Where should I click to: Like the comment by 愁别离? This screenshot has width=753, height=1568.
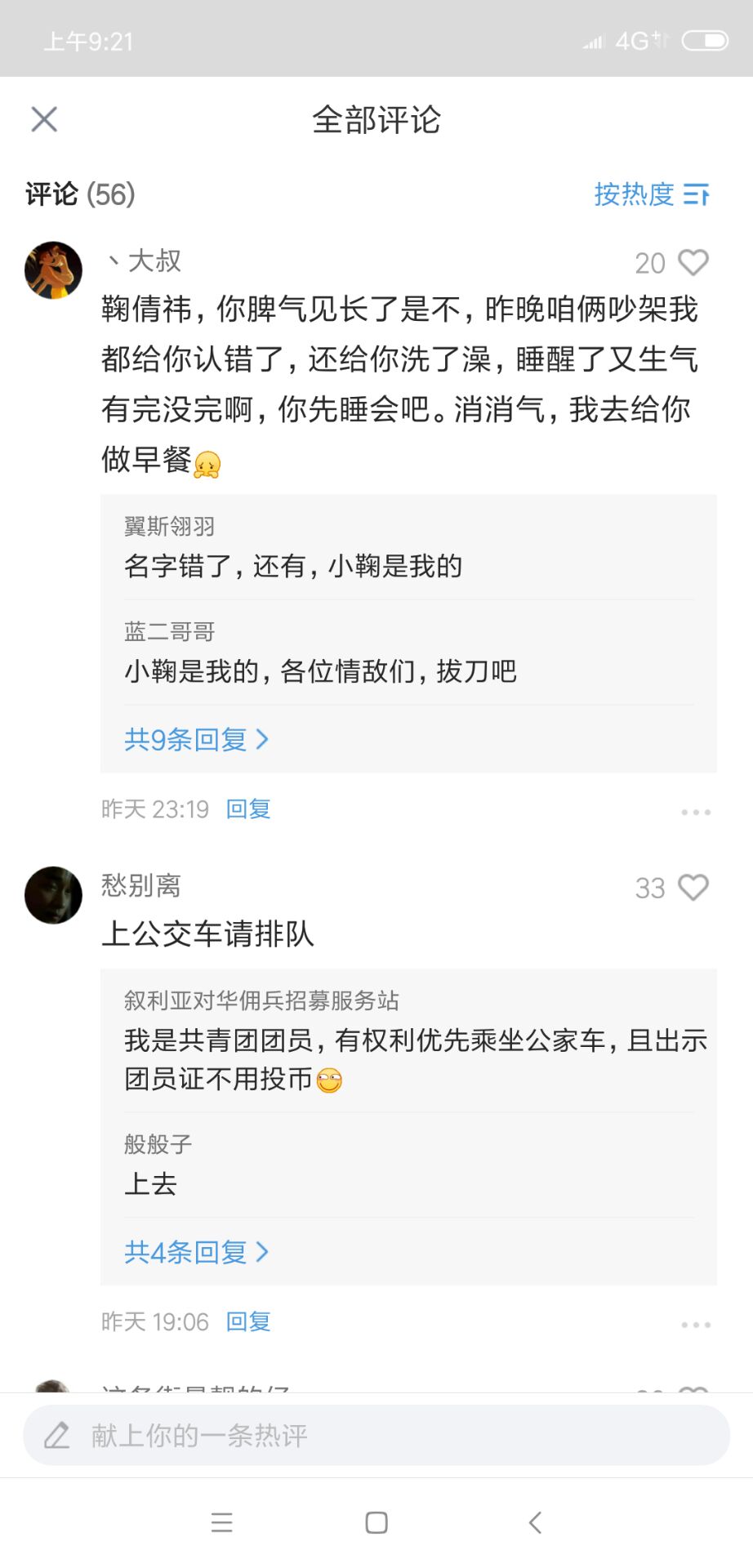[x=693, y=888]
